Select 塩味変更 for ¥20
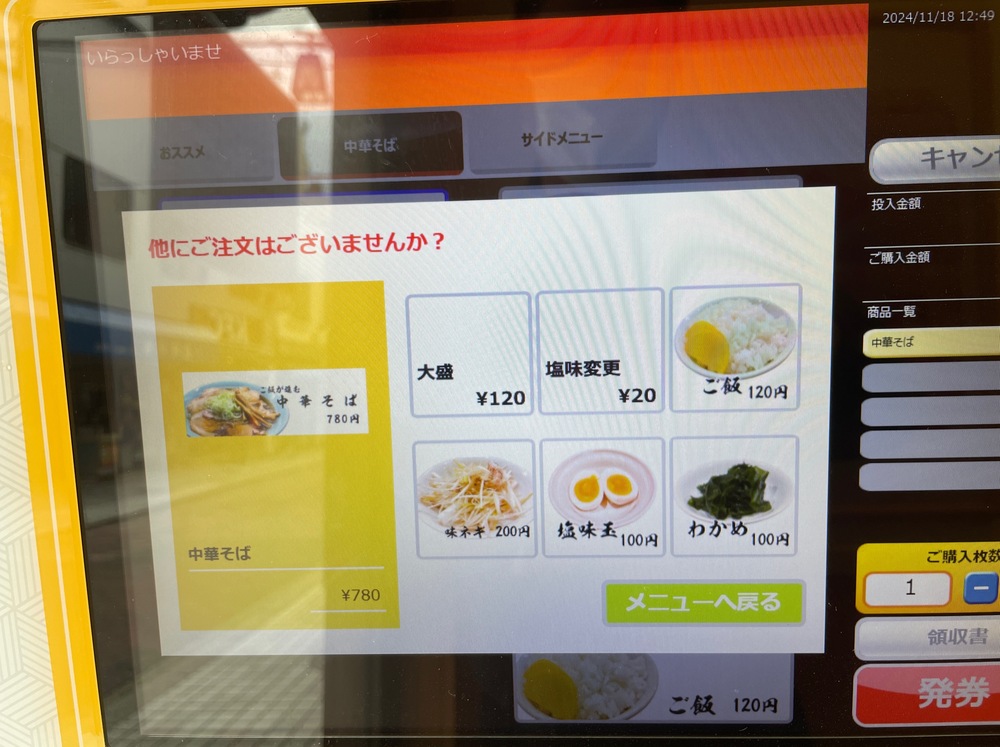1000x747 pixels. click(600, 352)
